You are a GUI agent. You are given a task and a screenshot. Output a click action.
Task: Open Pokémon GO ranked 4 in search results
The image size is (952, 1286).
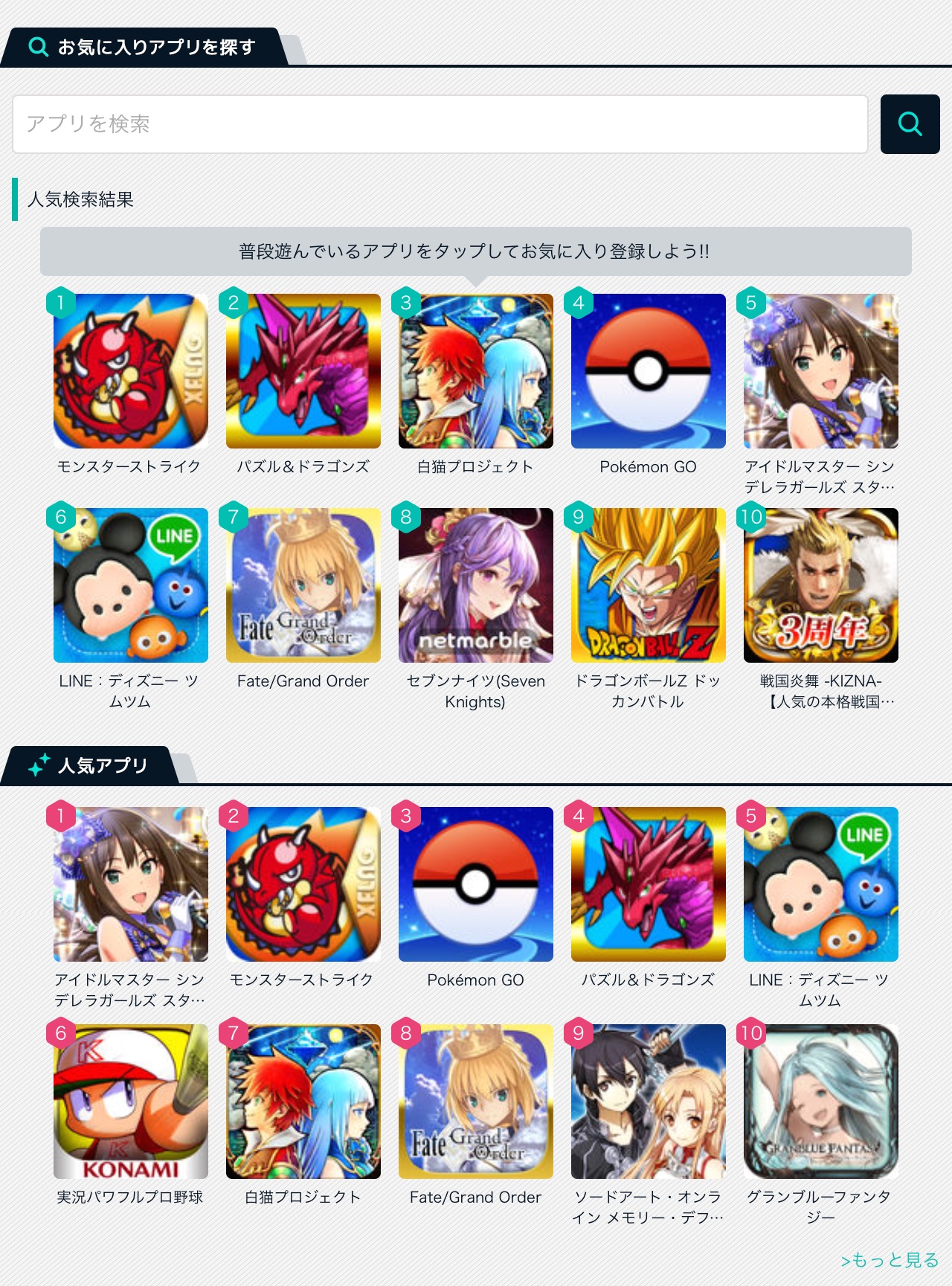649,371
